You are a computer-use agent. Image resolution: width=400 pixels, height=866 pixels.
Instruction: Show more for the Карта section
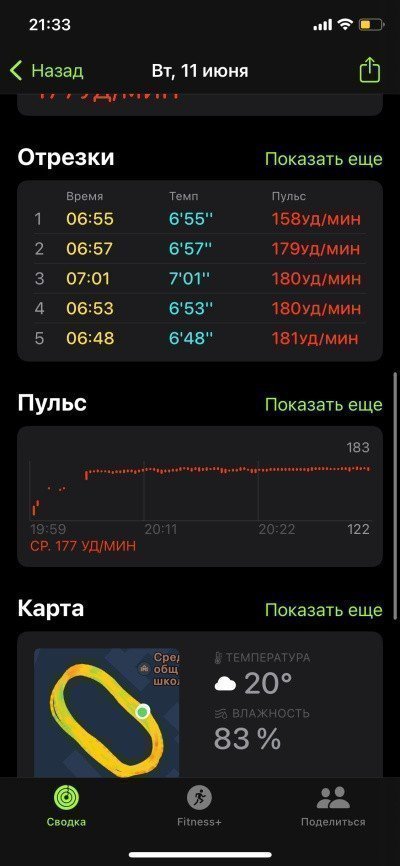coord(323,610)
